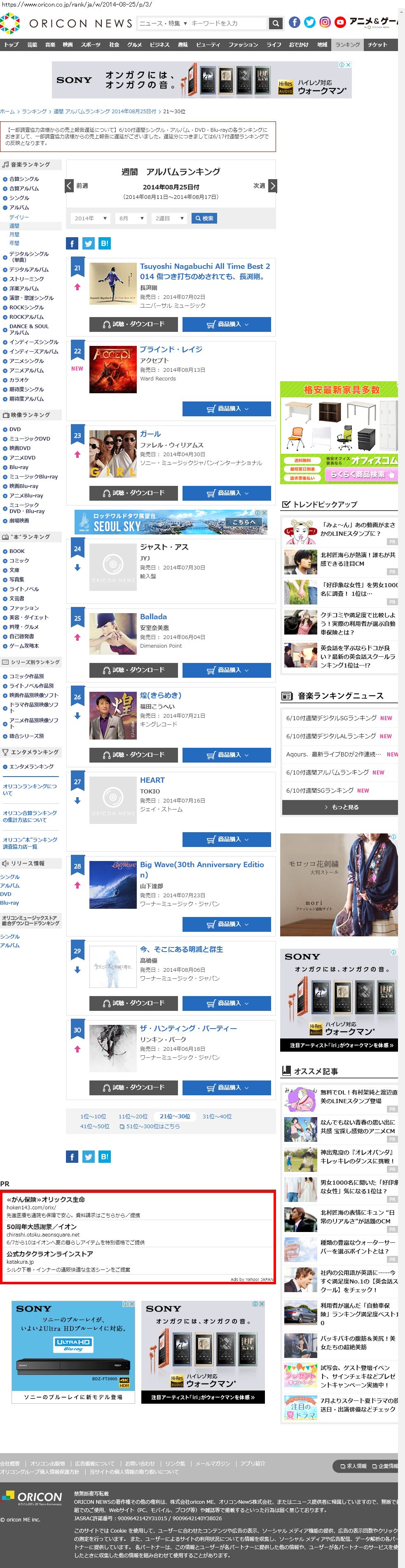The height and width of the screenshot is (1568, 405).
Task: Tap the blue 検索 button
Action: point(204,219)
